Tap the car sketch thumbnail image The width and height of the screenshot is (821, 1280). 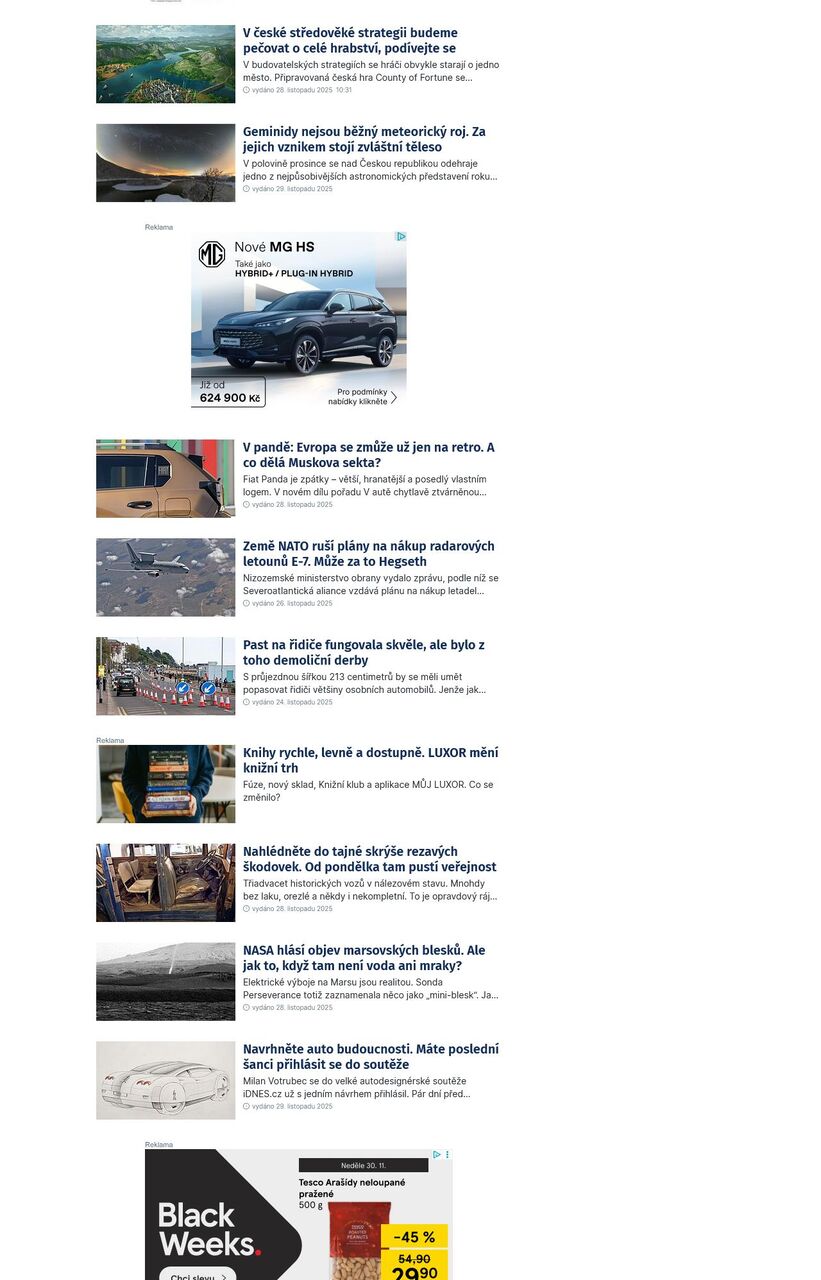pyautogui.click(x=165, y=1080)
